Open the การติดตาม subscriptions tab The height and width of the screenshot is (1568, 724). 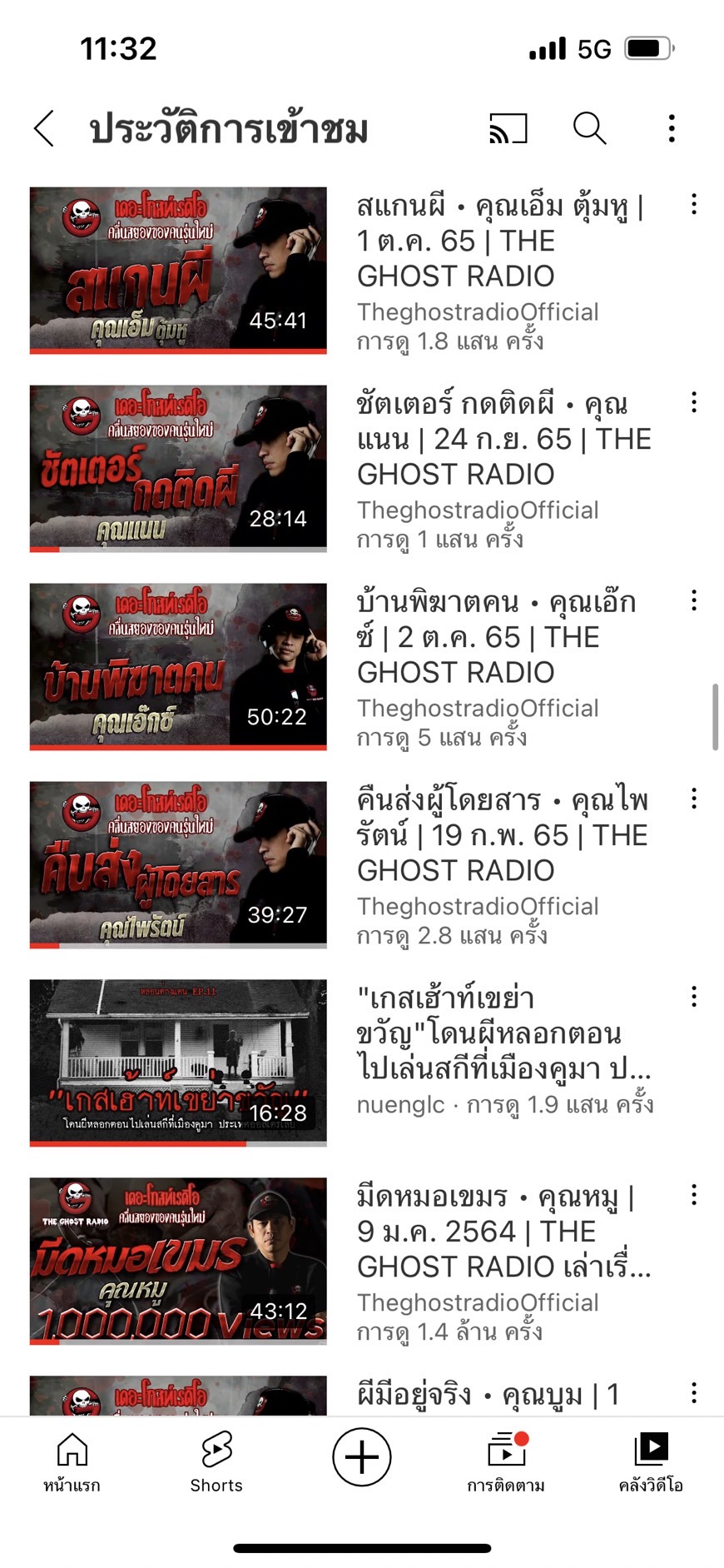coord(506,1462)
